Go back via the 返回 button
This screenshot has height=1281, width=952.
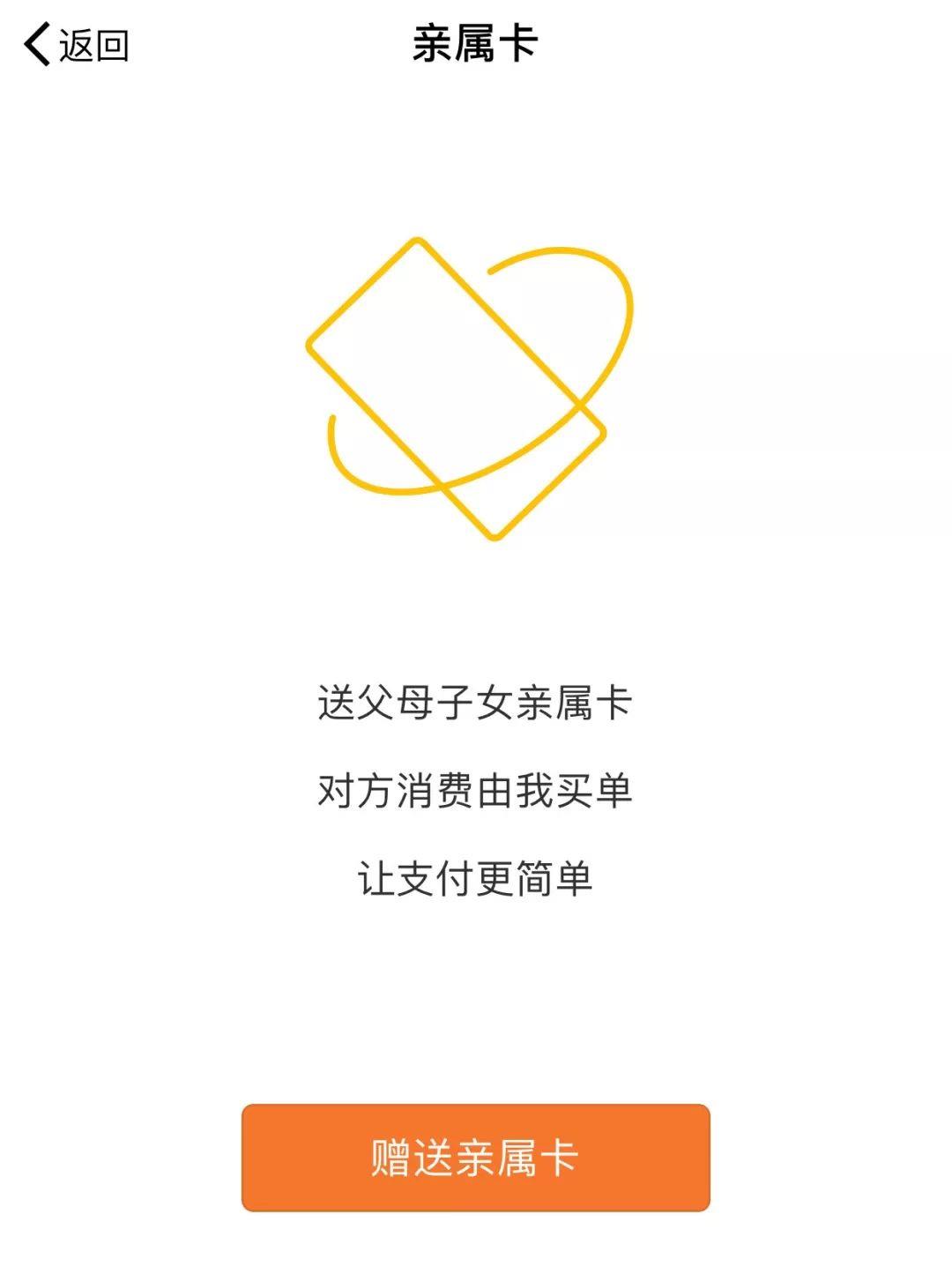point(76,44)
